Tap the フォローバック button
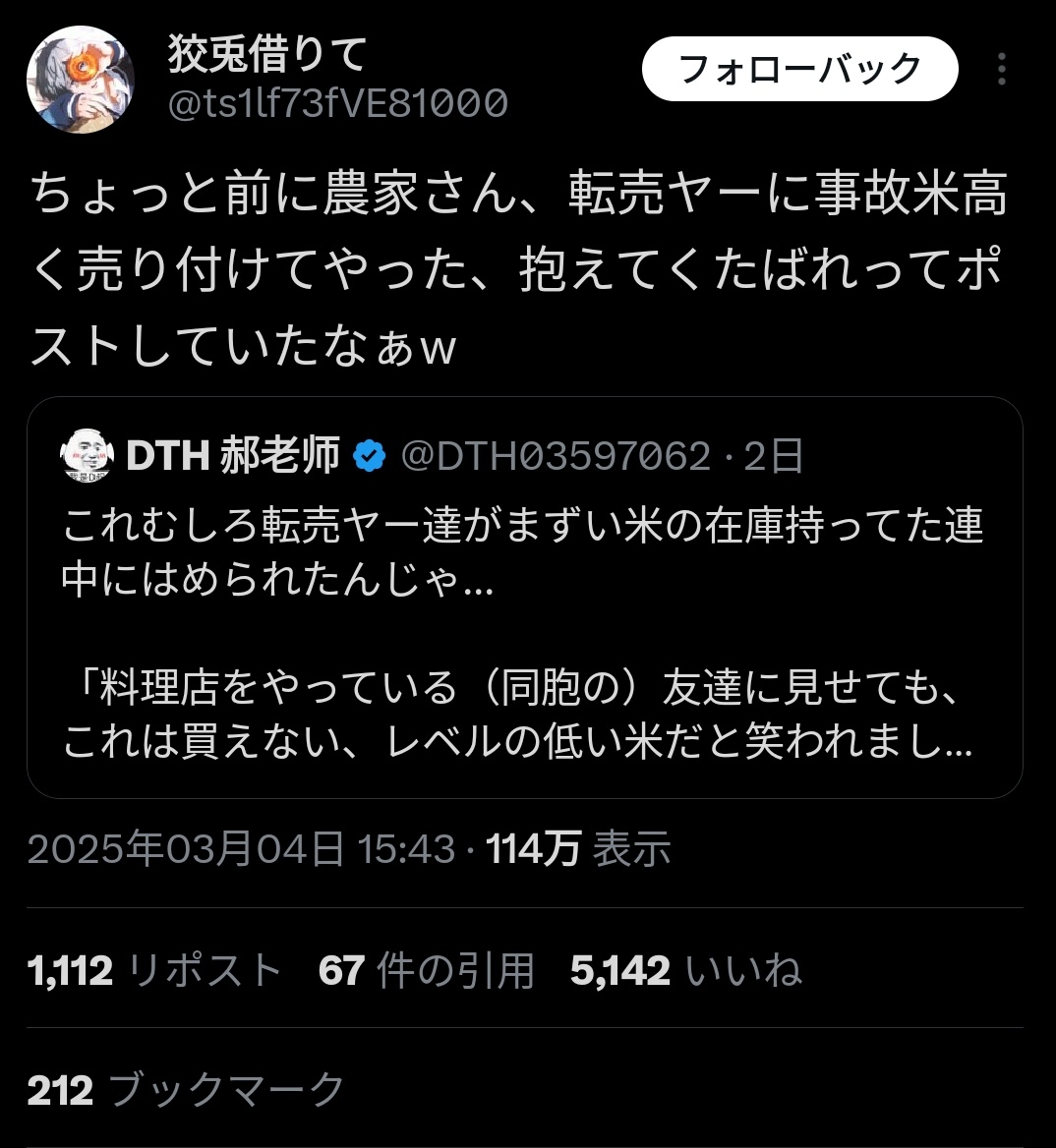Screen dimensions: 1056x1148 click(x=799, y=69)
